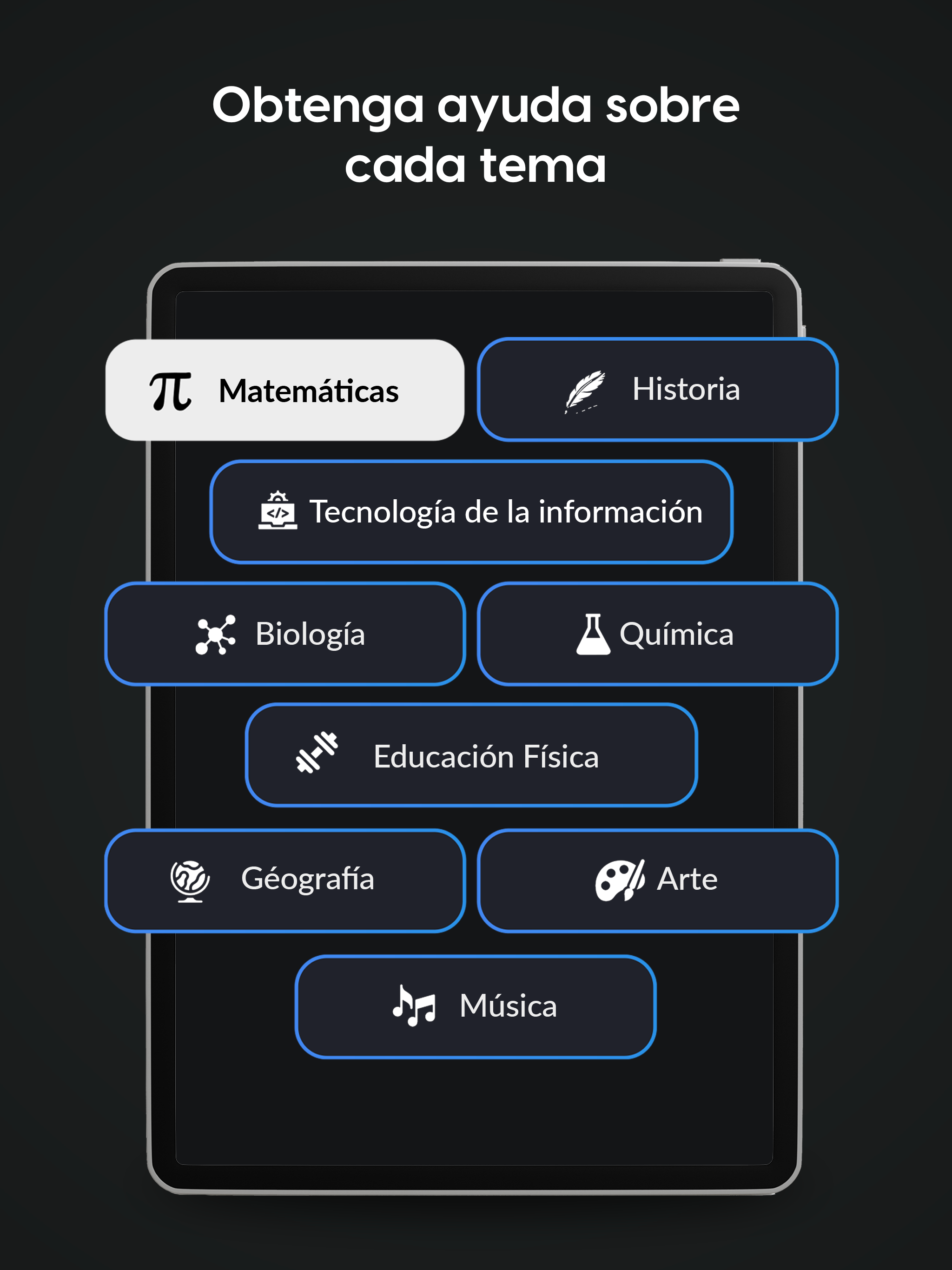Image resolution: width=952 pixels, height=1270 pixels.
Task: Select the Biología topic button
Action: coord(285,635)
